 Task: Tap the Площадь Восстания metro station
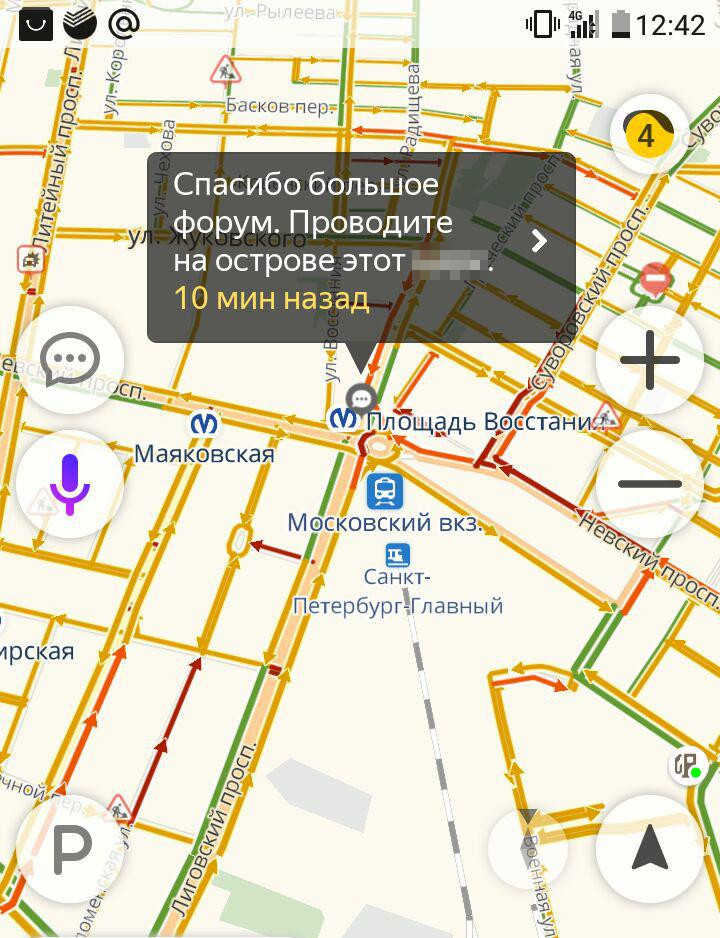pyautogui.click(x=343, y=419)
